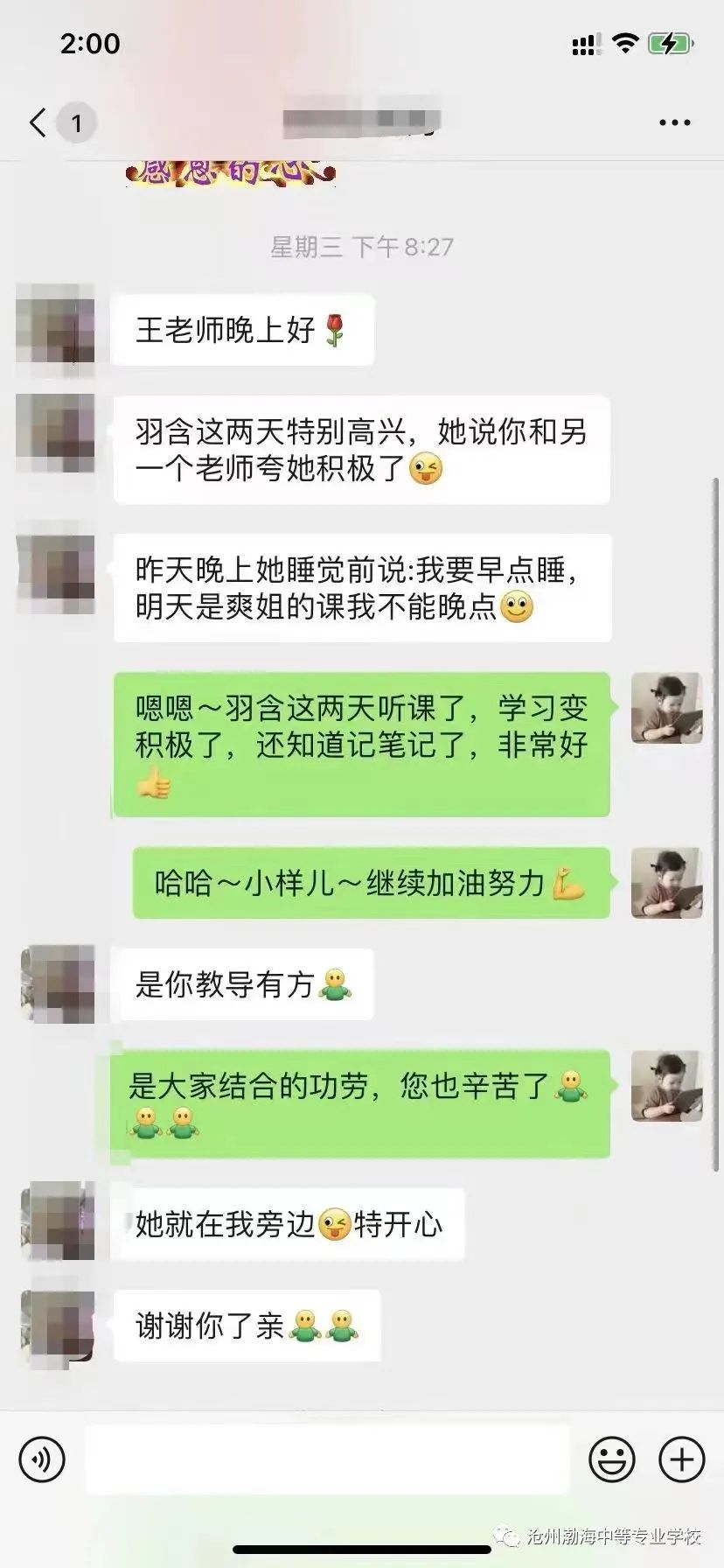Open own avatar beside 是大家结合的功劳 message
This screenshot has width=724, height=1568.
coord(667,1086)
